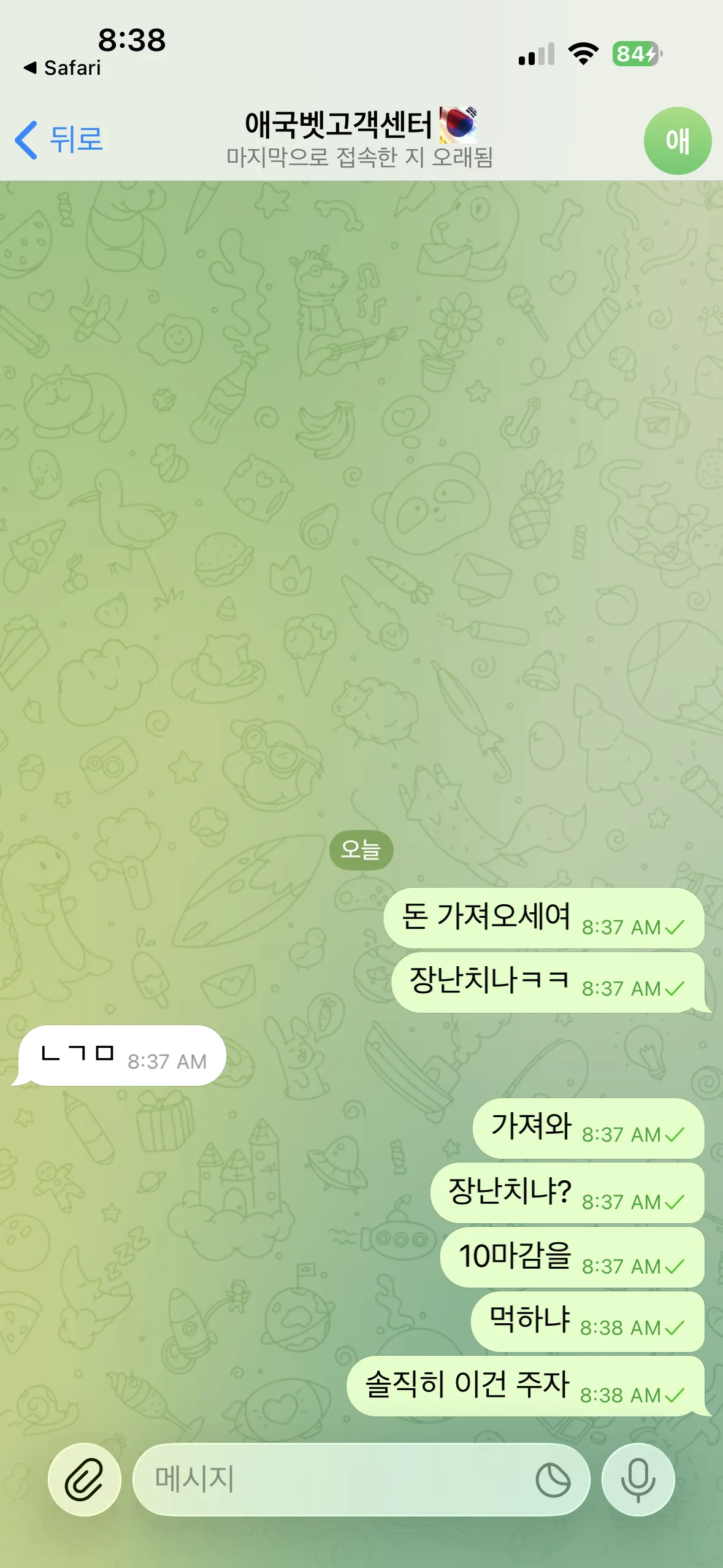Tap the microphone voice message button
The image size is (723, 1568).
tap(638, 1479)
